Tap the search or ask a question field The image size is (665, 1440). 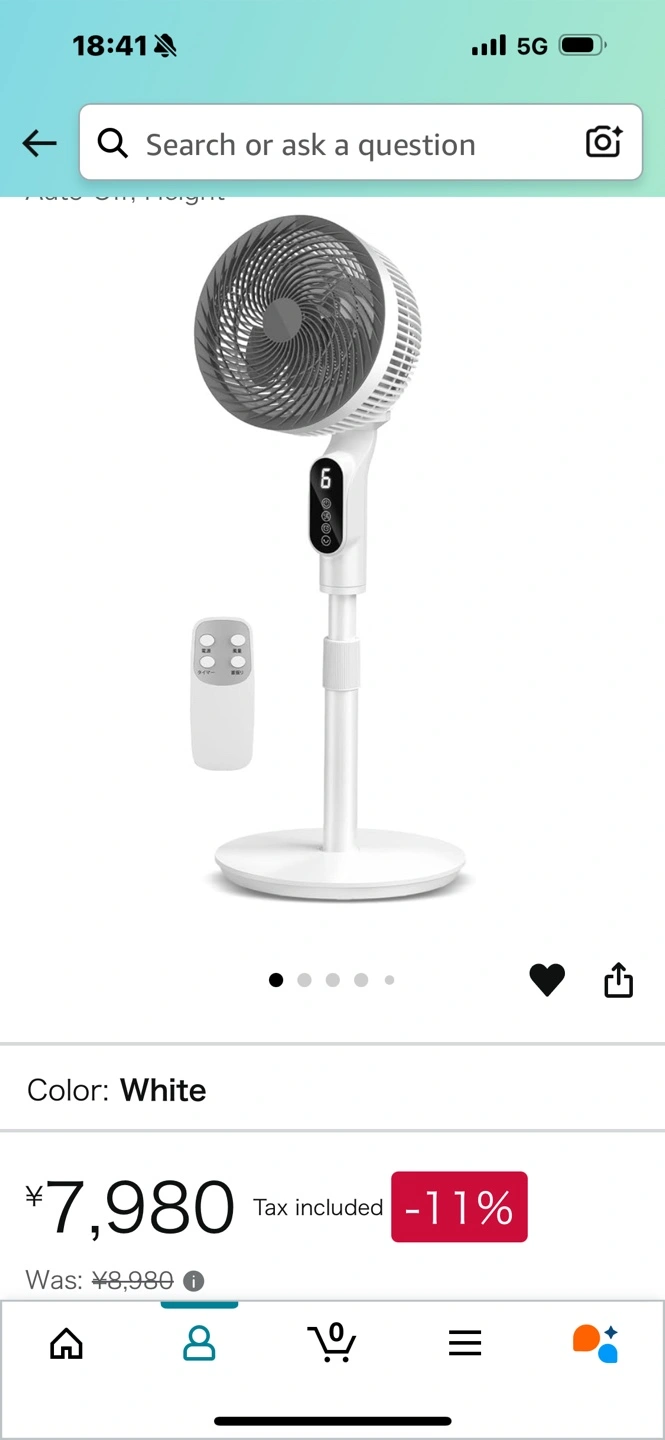click(340, 144)
